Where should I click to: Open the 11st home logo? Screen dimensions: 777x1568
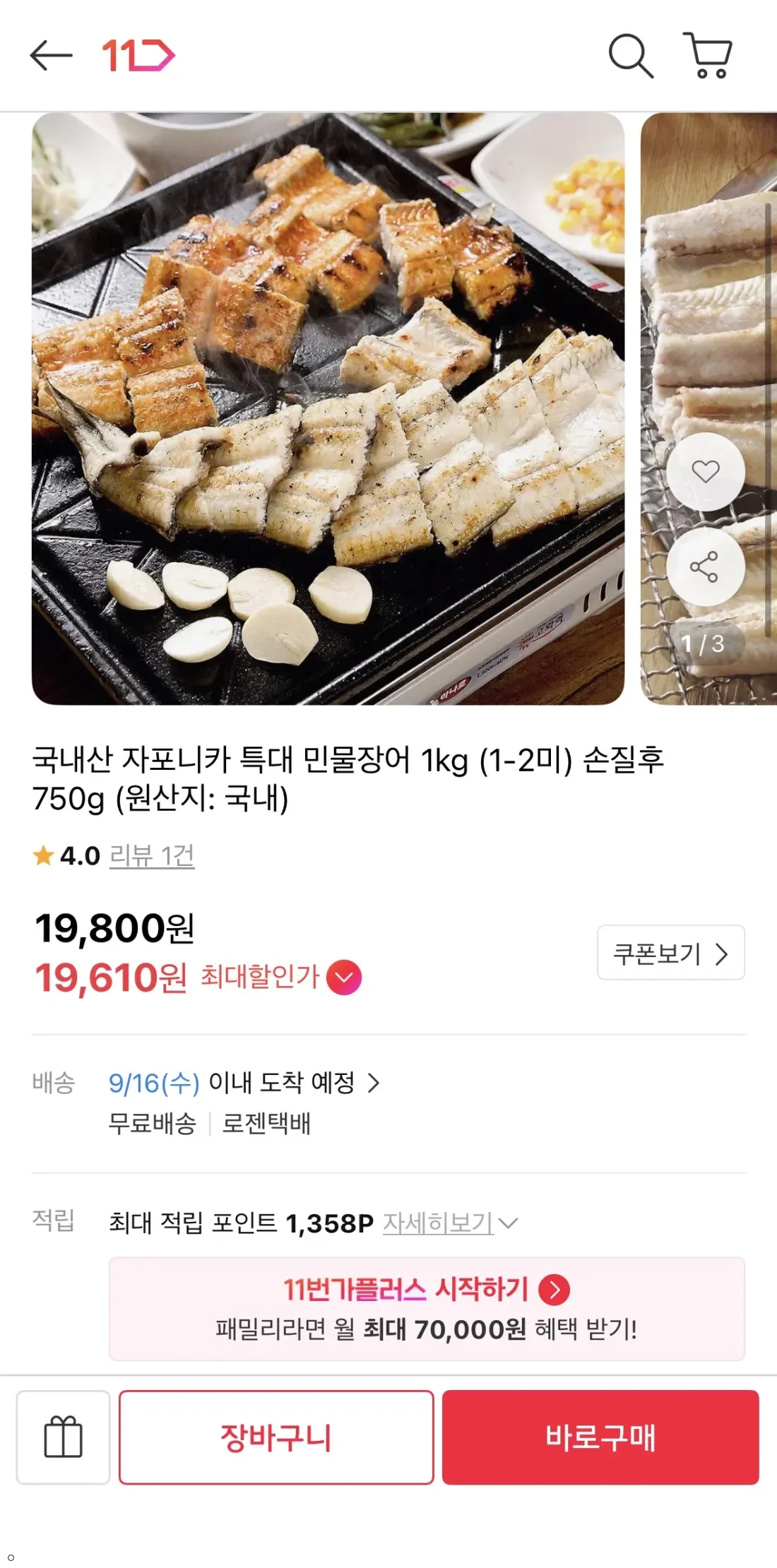[138, 56]
